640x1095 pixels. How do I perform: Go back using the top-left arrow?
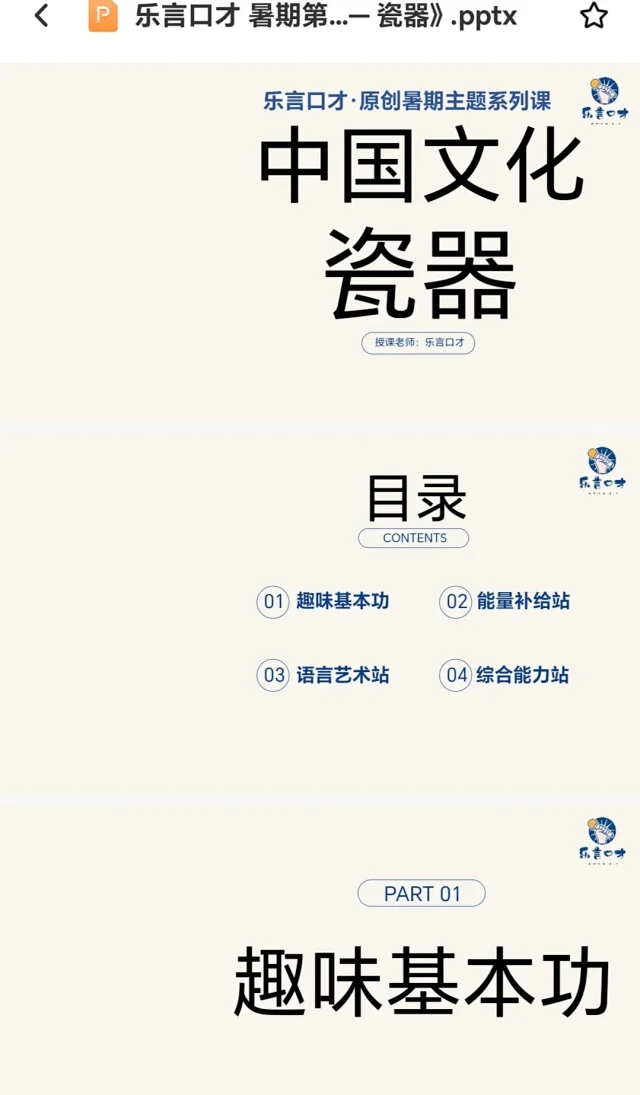(41, 16)
